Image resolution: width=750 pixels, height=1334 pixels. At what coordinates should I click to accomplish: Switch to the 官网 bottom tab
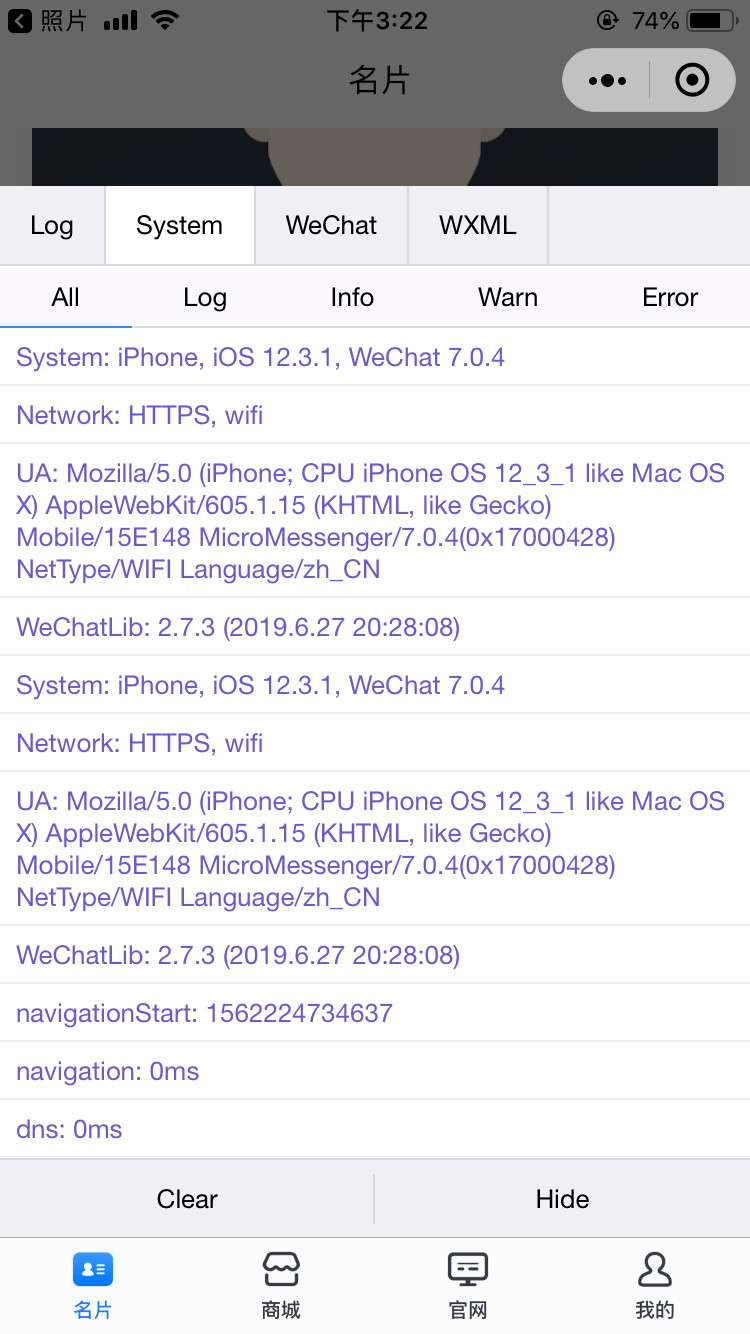468,1286
